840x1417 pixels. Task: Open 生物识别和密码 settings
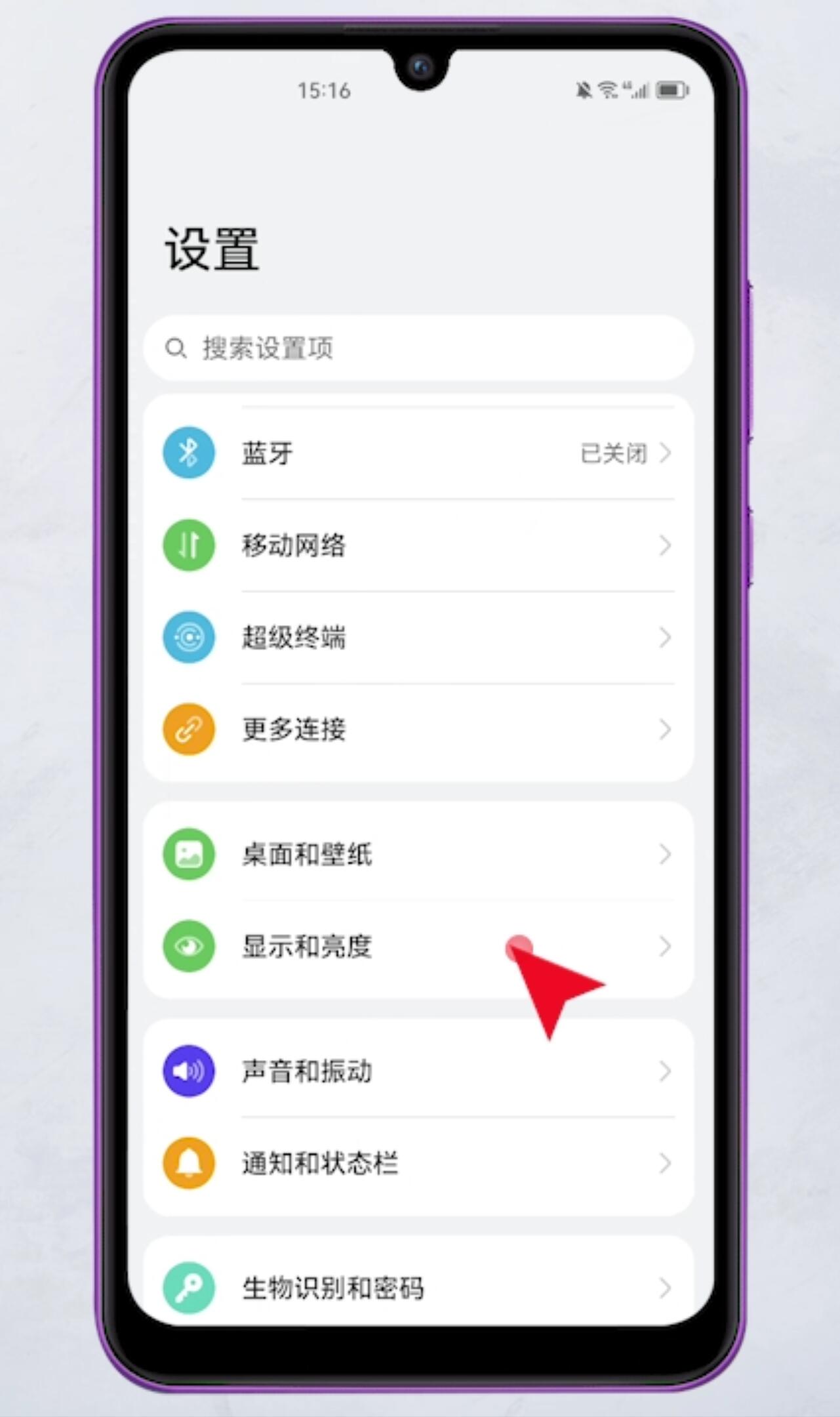(418, 1288)
